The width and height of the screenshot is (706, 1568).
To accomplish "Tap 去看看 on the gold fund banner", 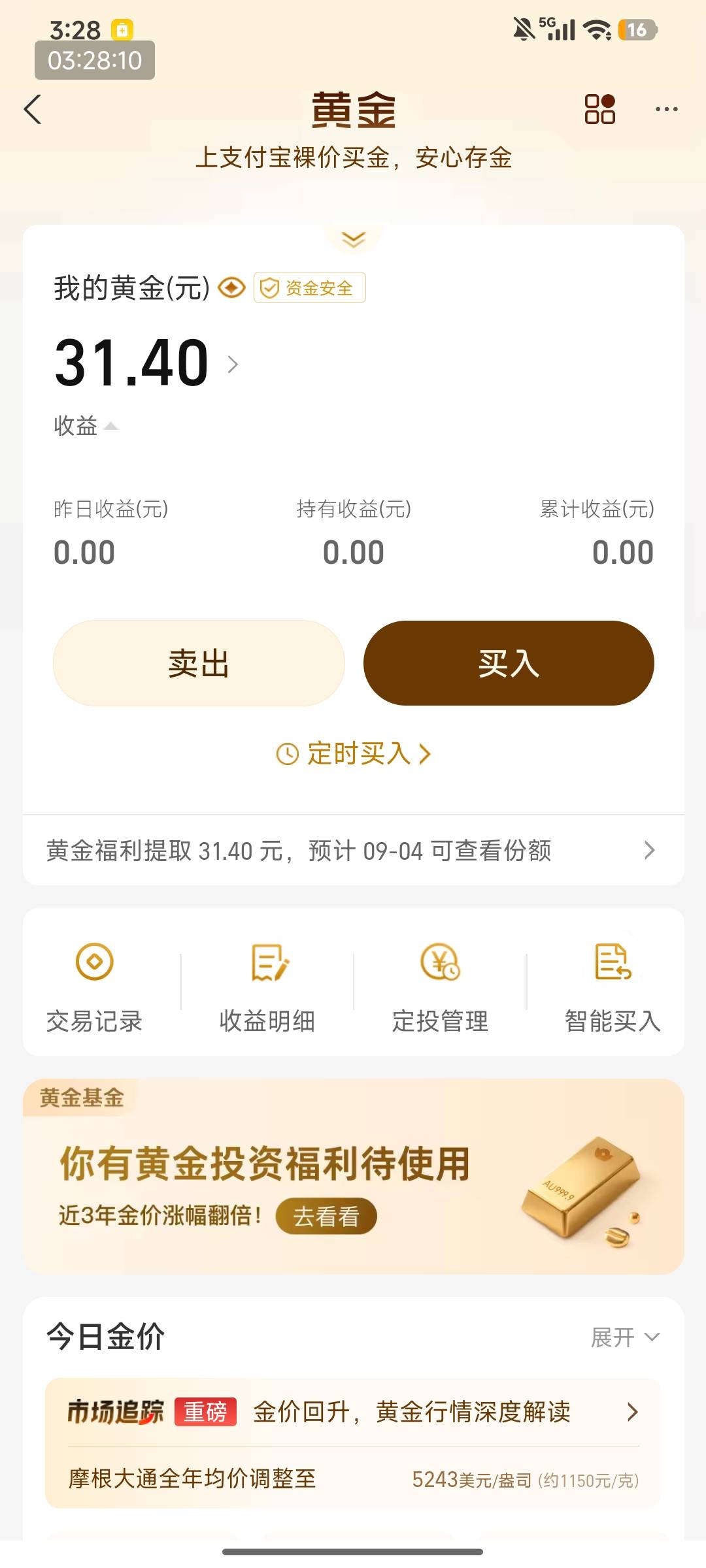I will point(326,1216).
